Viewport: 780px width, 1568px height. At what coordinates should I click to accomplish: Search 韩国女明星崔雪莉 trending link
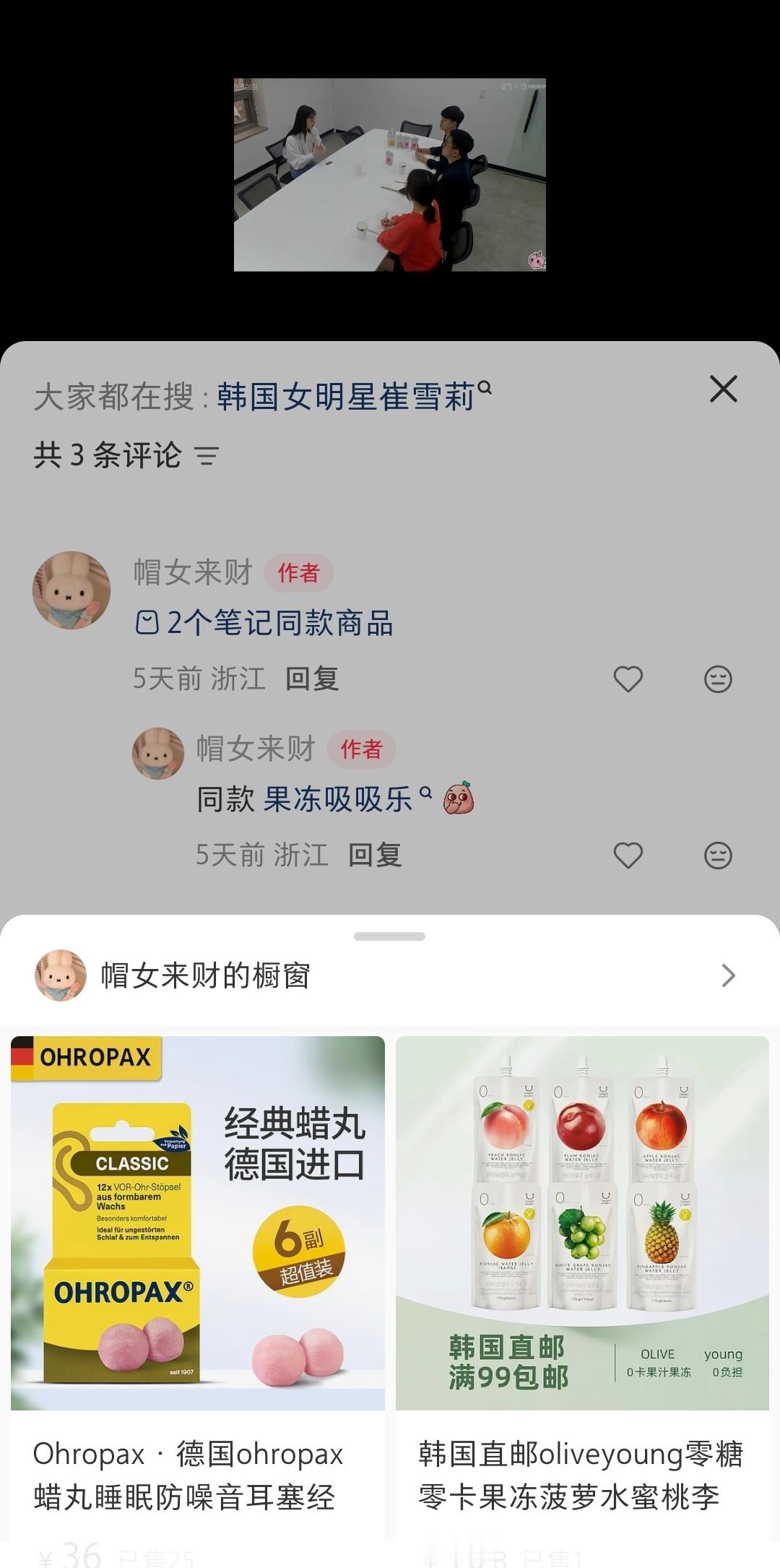click(354, 396)
